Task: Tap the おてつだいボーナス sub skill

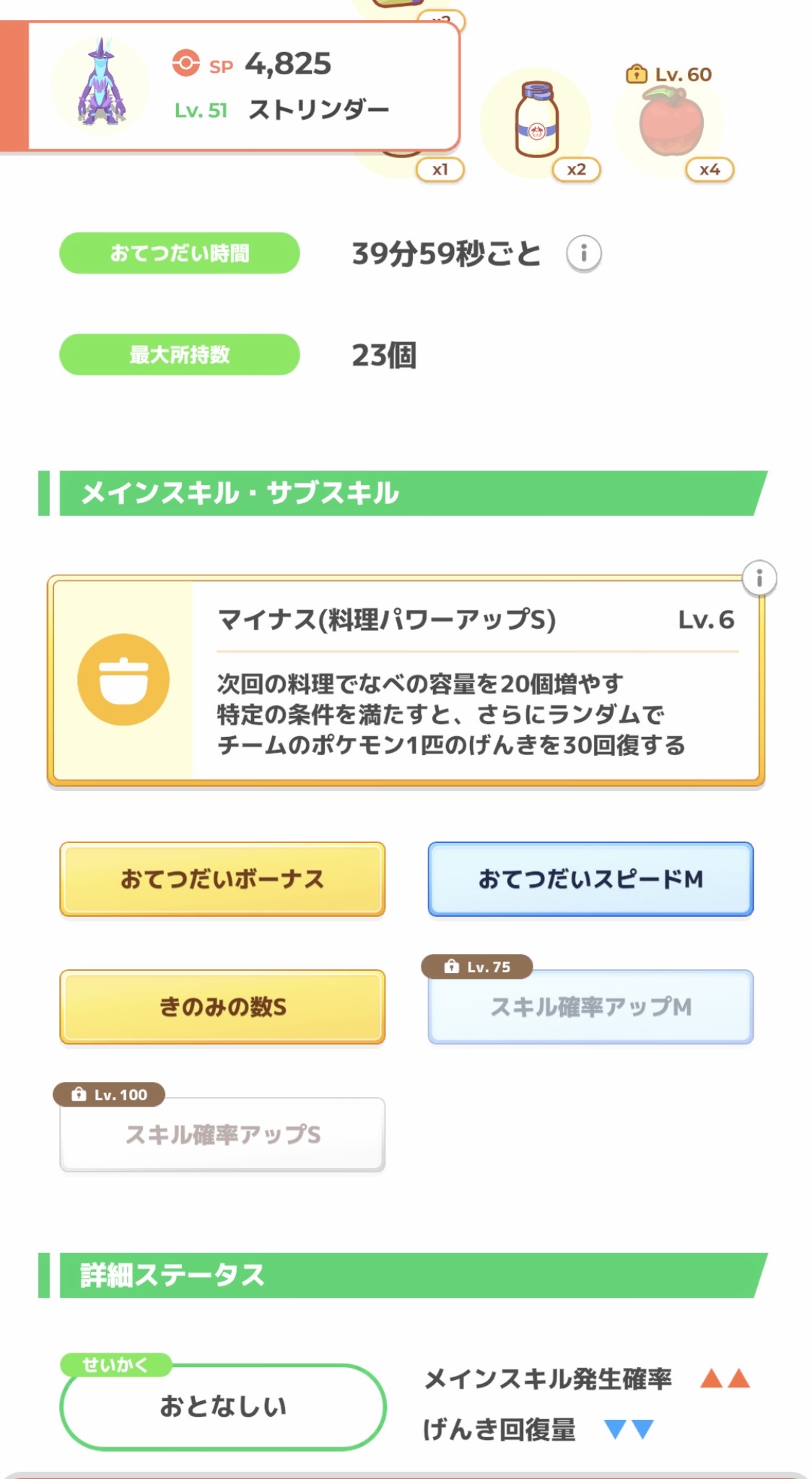Action: [222, 879]
